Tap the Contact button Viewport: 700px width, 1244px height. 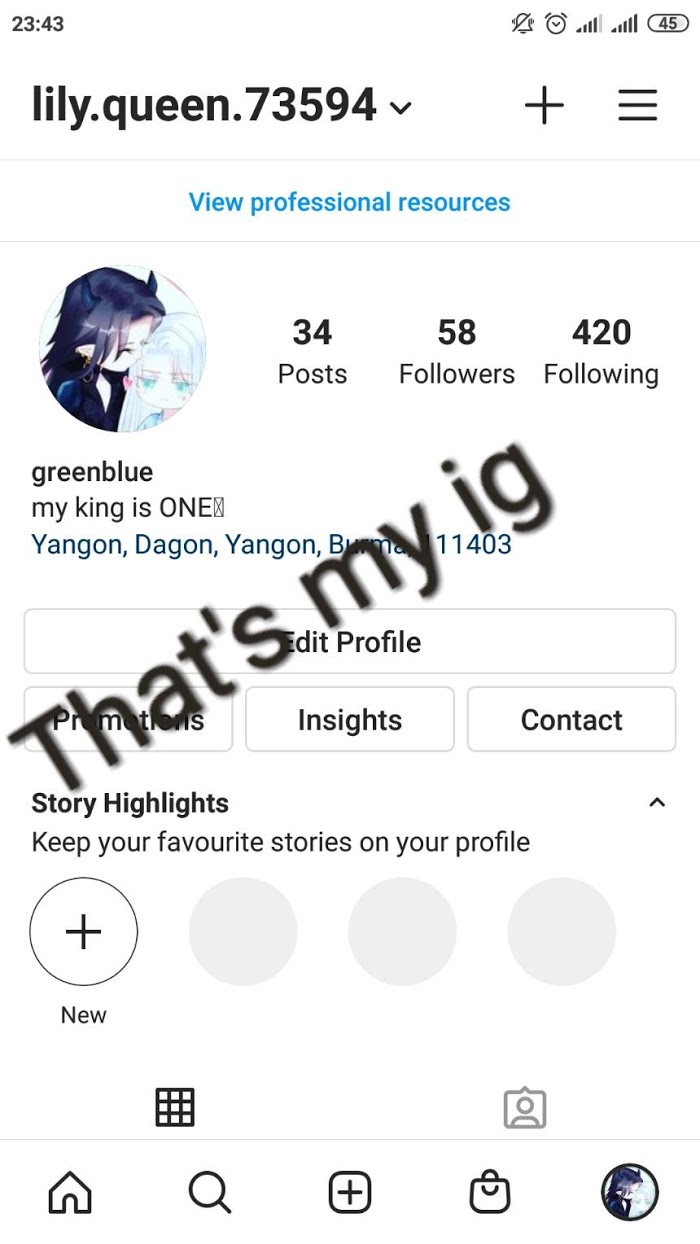571,719
